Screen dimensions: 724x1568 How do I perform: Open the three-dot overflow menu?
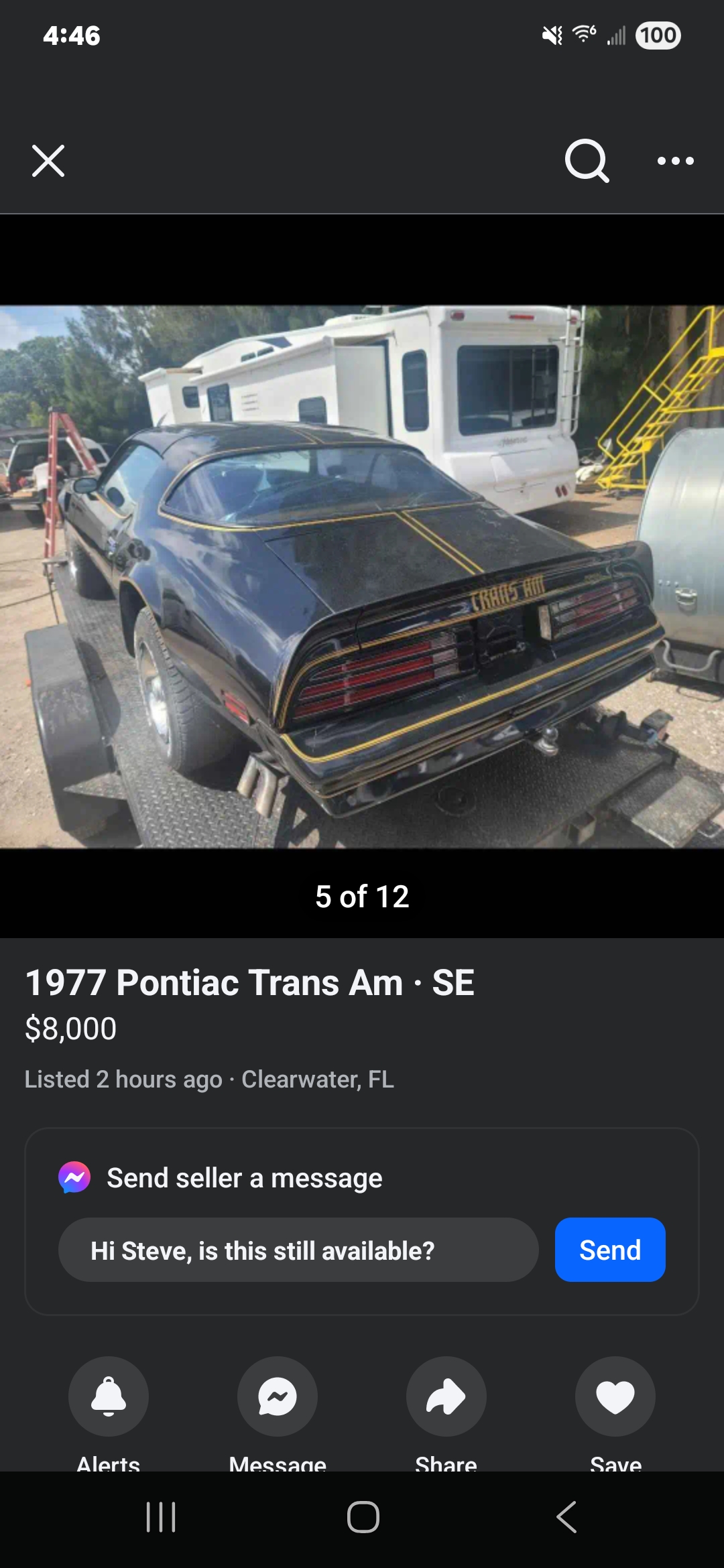tap(675, 161)
